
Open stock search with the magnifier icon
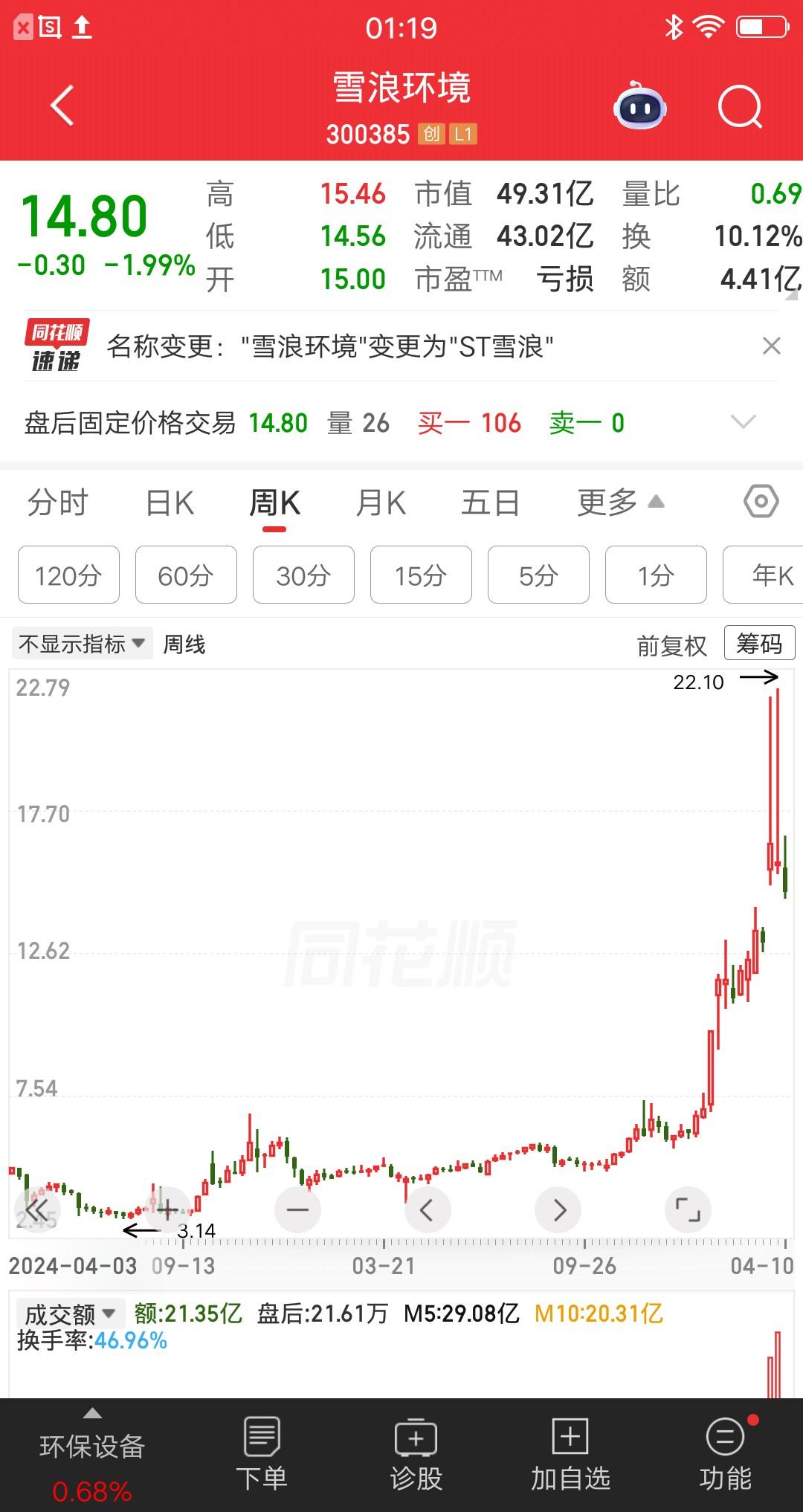(735, 107)
